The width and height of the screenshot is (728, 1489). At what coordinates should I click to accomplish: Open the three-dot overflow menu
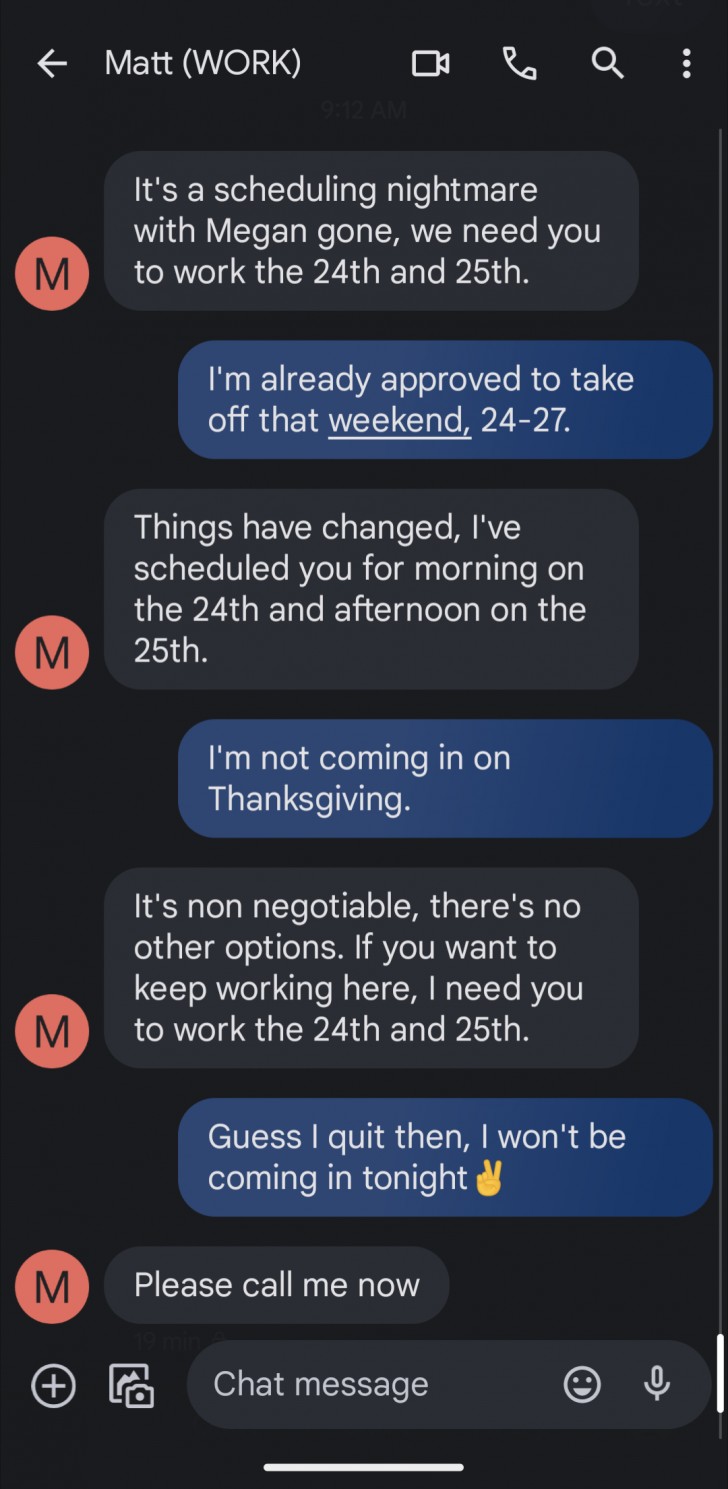[x=686, y=64]
